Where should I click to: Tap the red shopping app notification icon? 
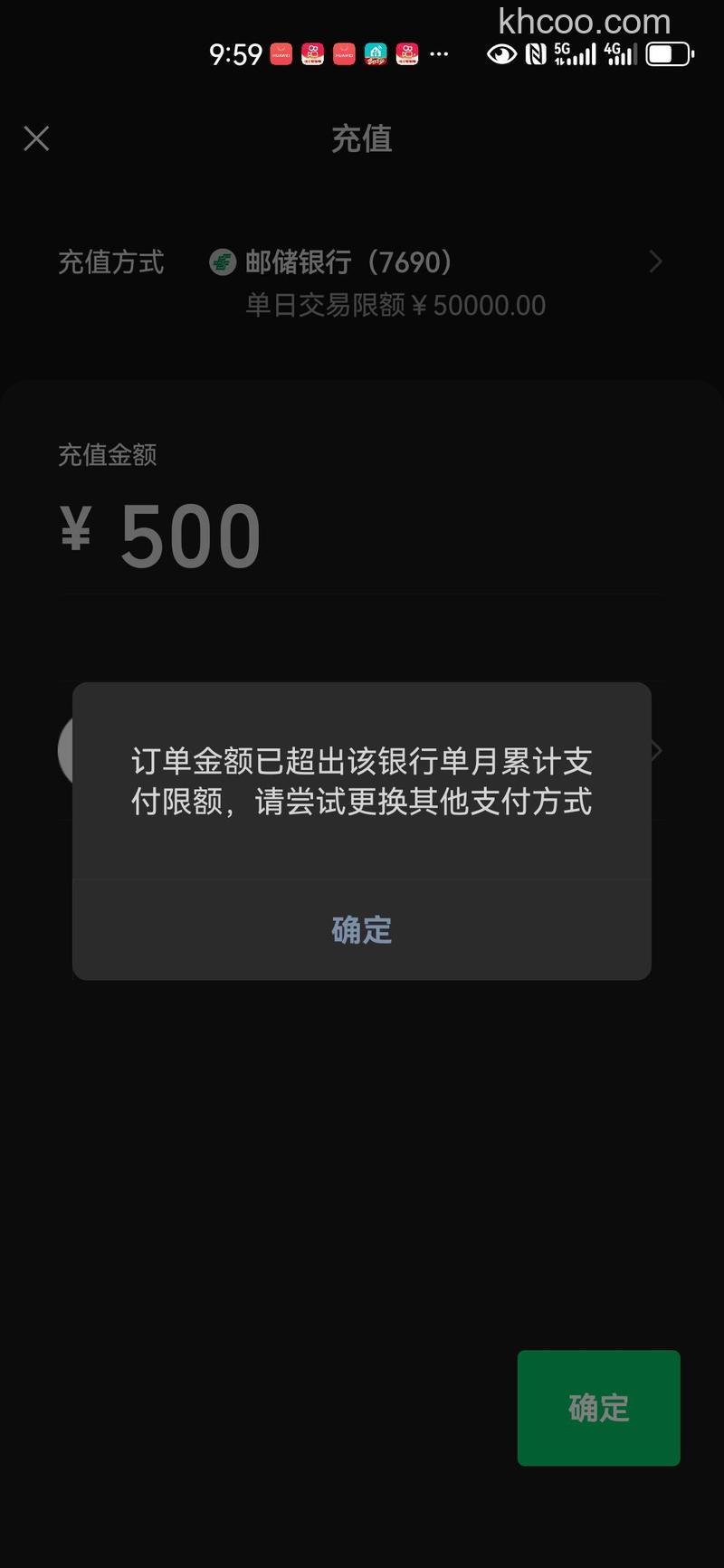(312, 53)
